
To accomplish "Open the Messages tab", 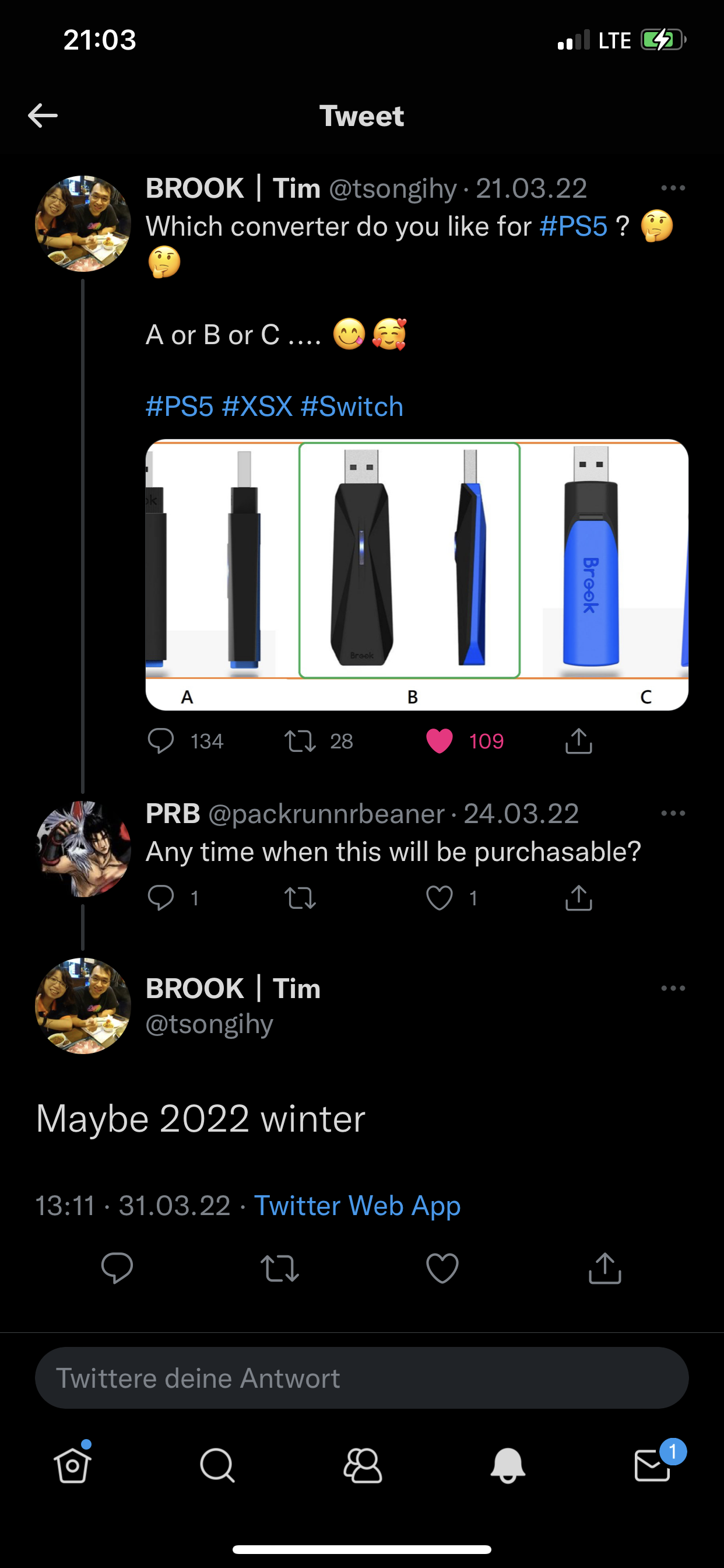I will [652, 1465].
